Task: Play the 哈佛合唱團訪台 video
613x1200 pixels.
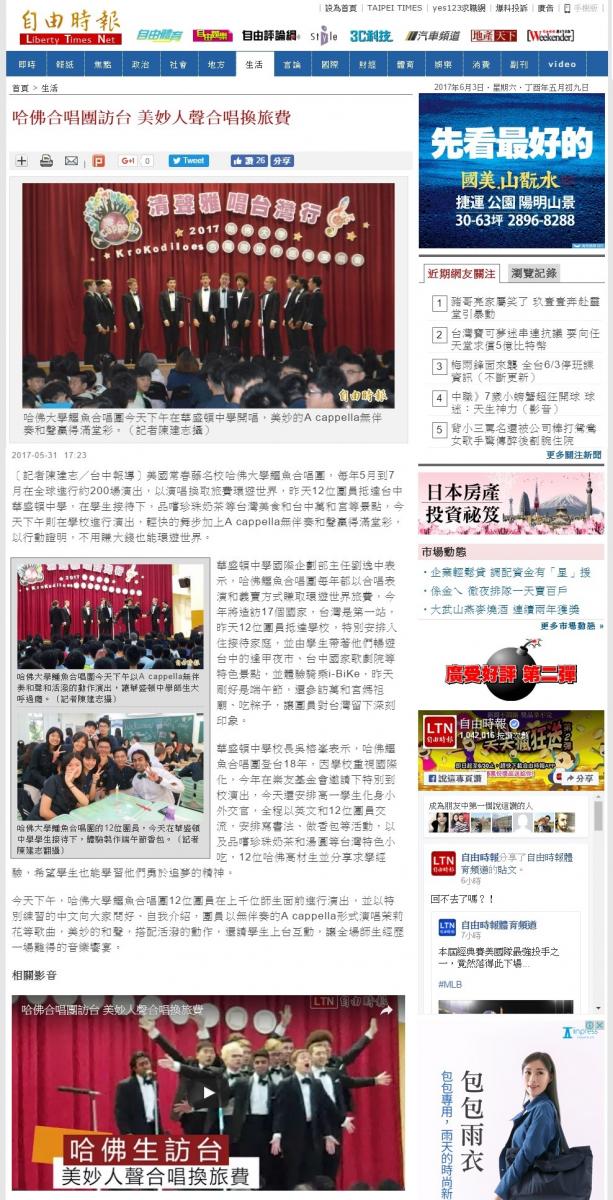Action: [208, 1092]
